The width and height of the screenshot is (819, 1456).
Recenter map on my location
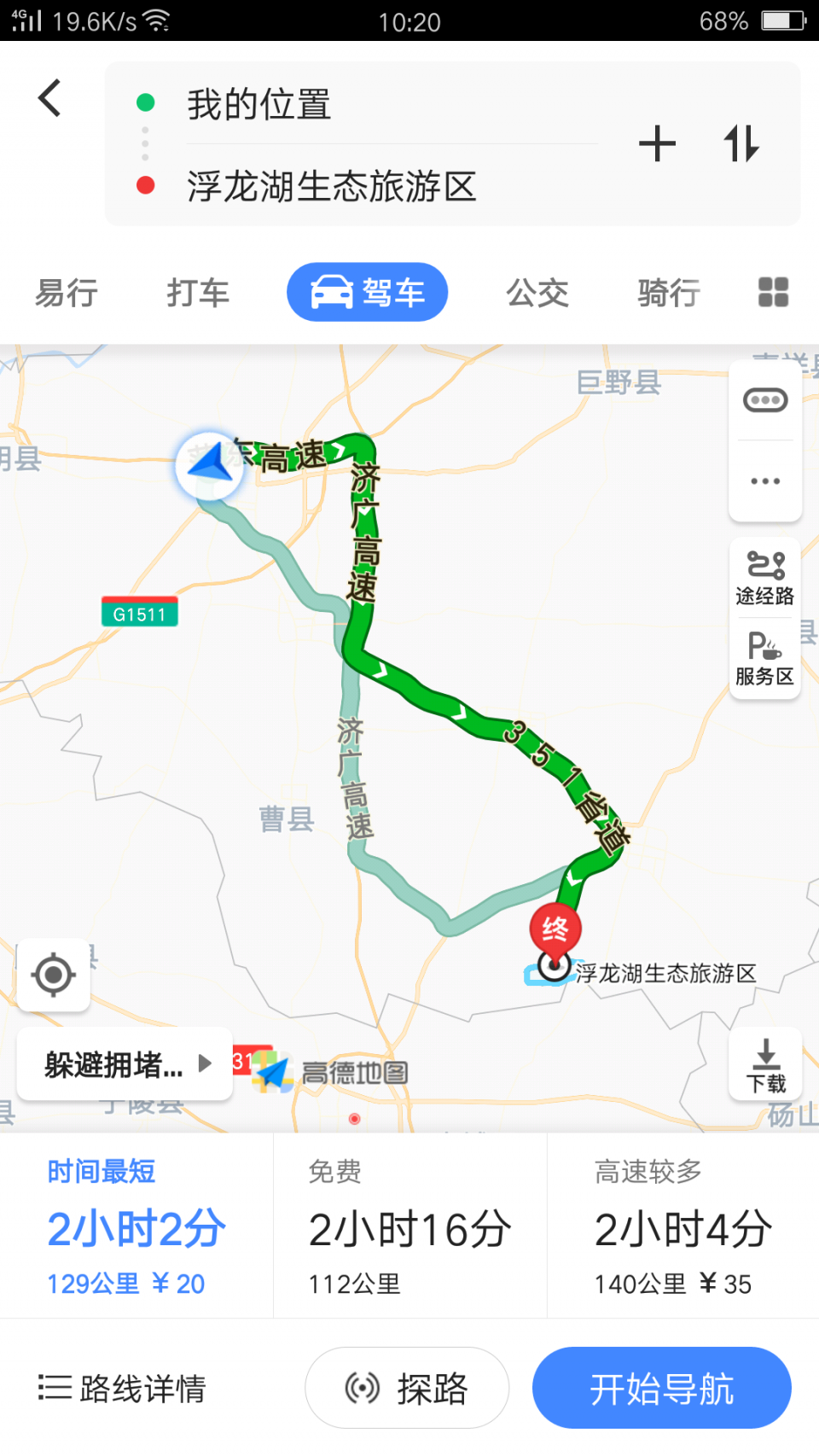[x=54, y=975]
